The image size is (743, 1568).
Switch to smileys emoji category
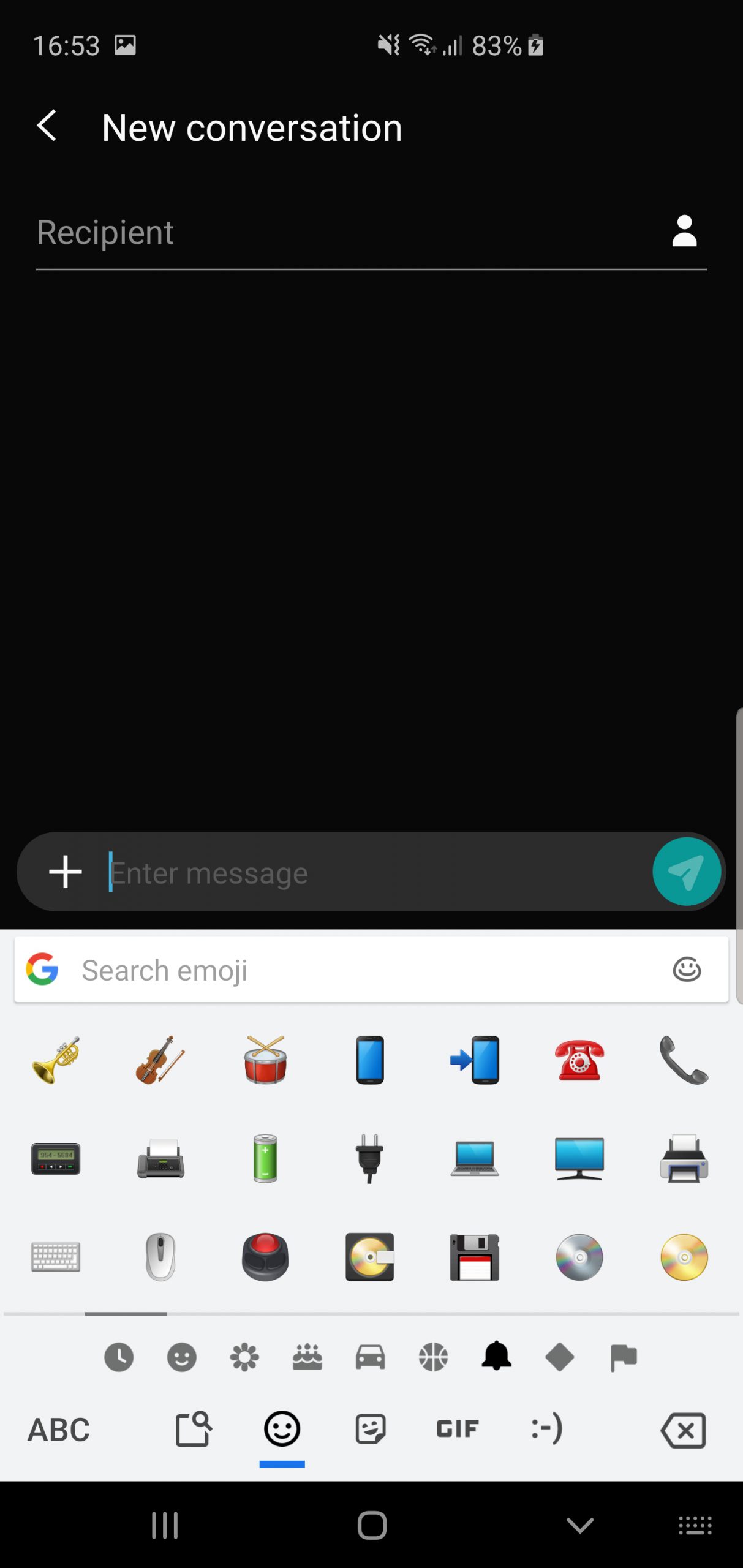tap(182, 1357)
